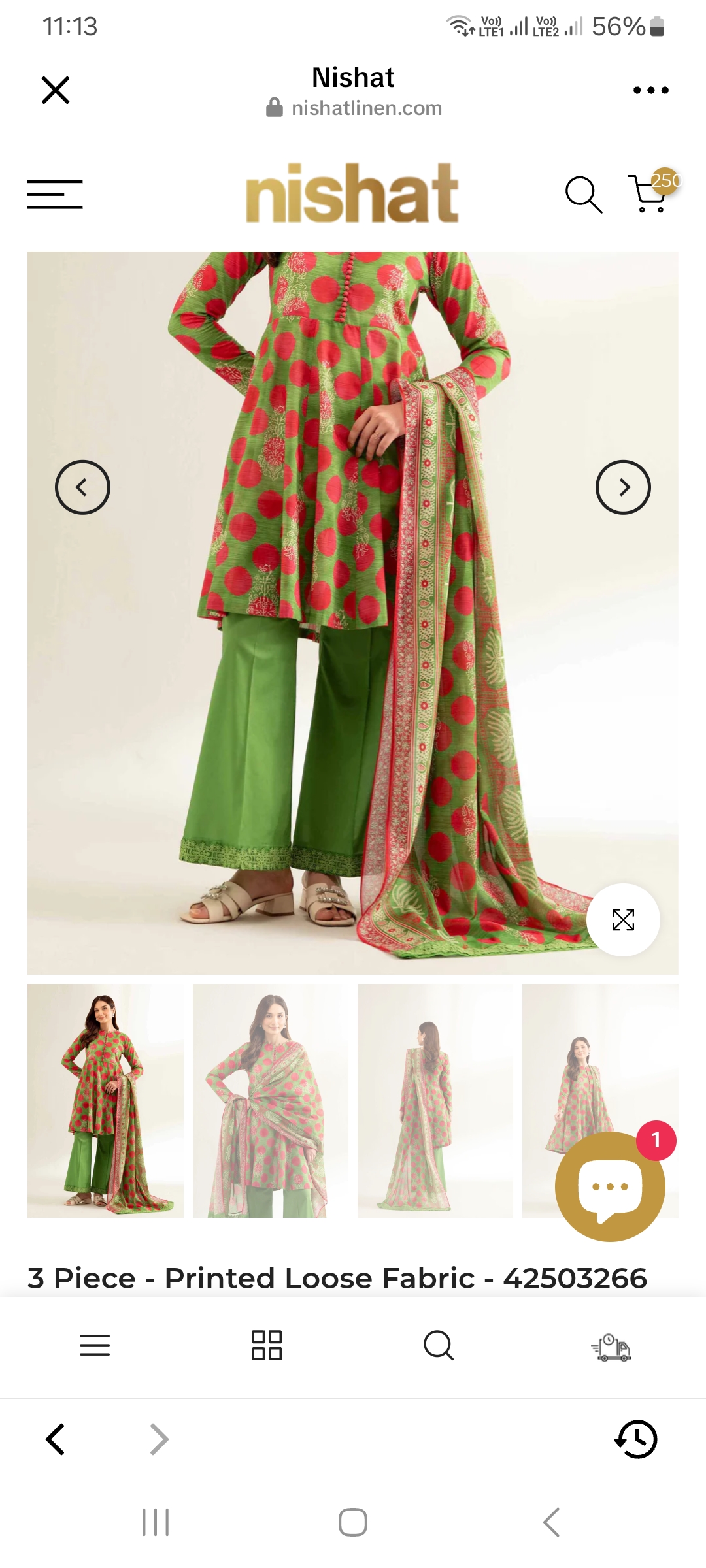Expand the product image to fullscreen

(x=623, y=920)
